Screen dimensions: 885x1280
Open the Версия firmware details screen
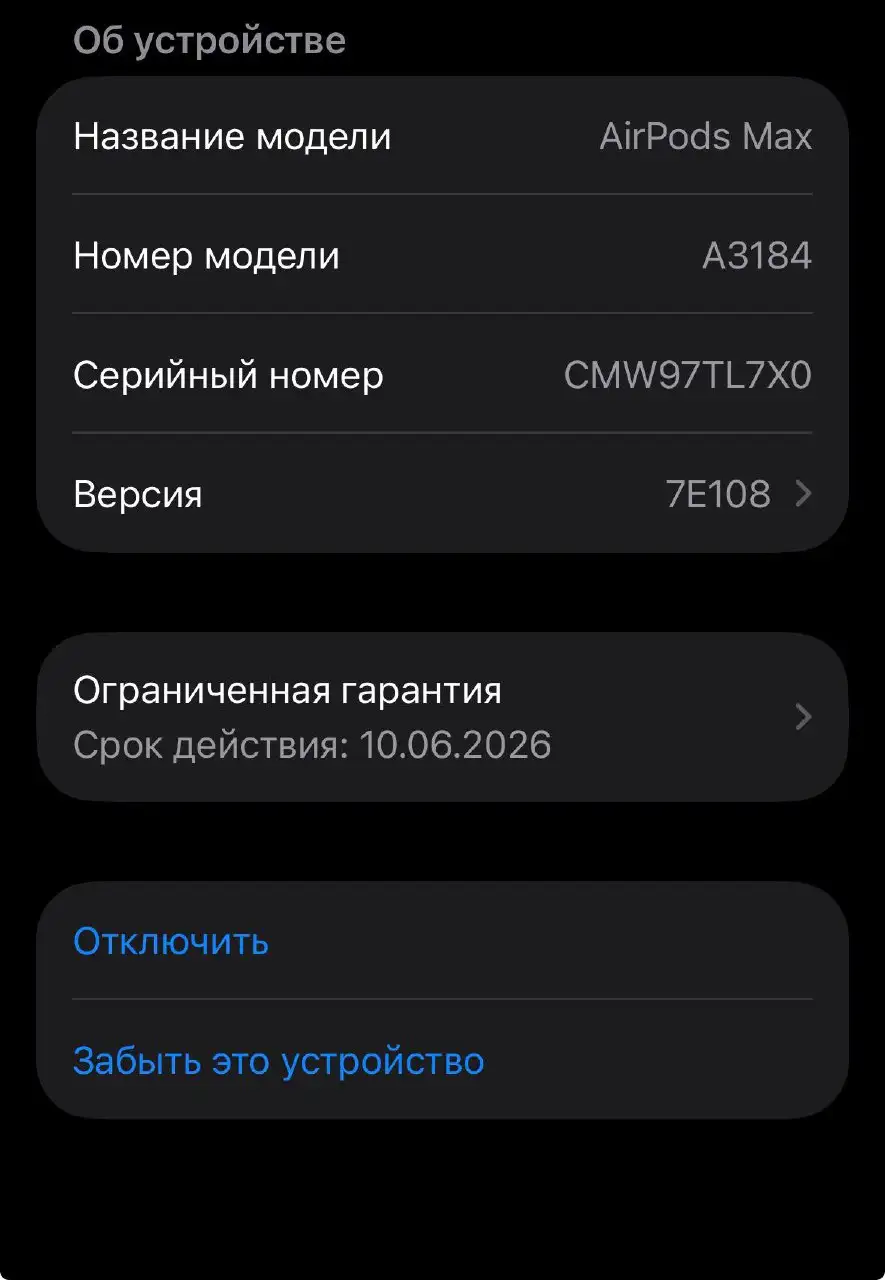[x=442, y=493]
